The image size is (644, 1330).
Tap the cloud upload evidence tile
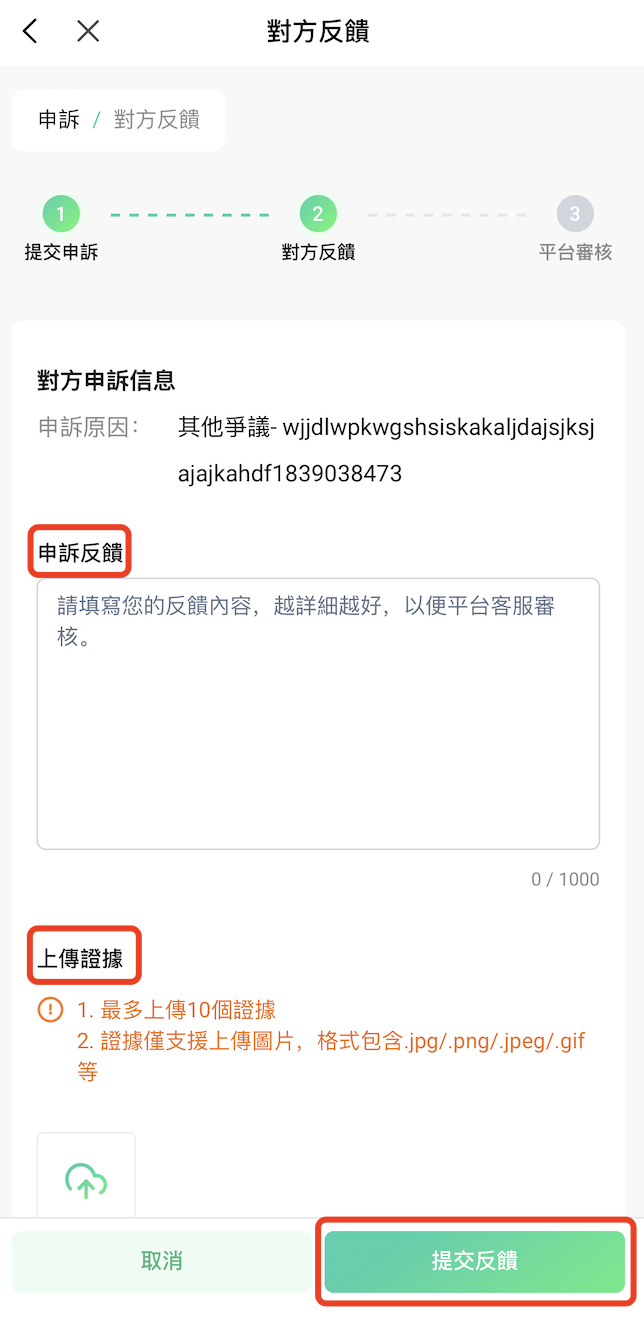coord(86,1175)
